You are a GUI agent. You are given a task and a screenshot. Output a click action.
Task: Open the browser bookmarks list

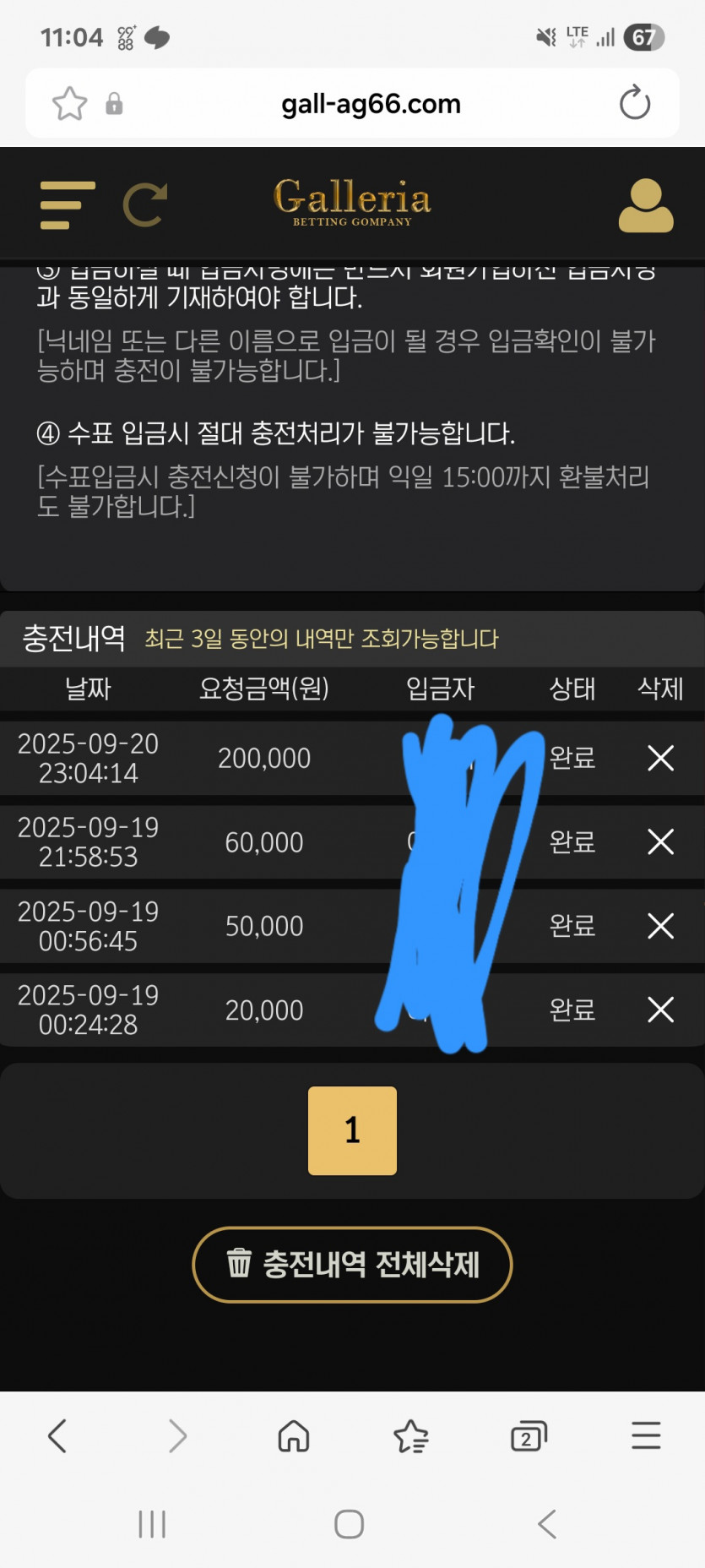click(x=411, y=1435)
